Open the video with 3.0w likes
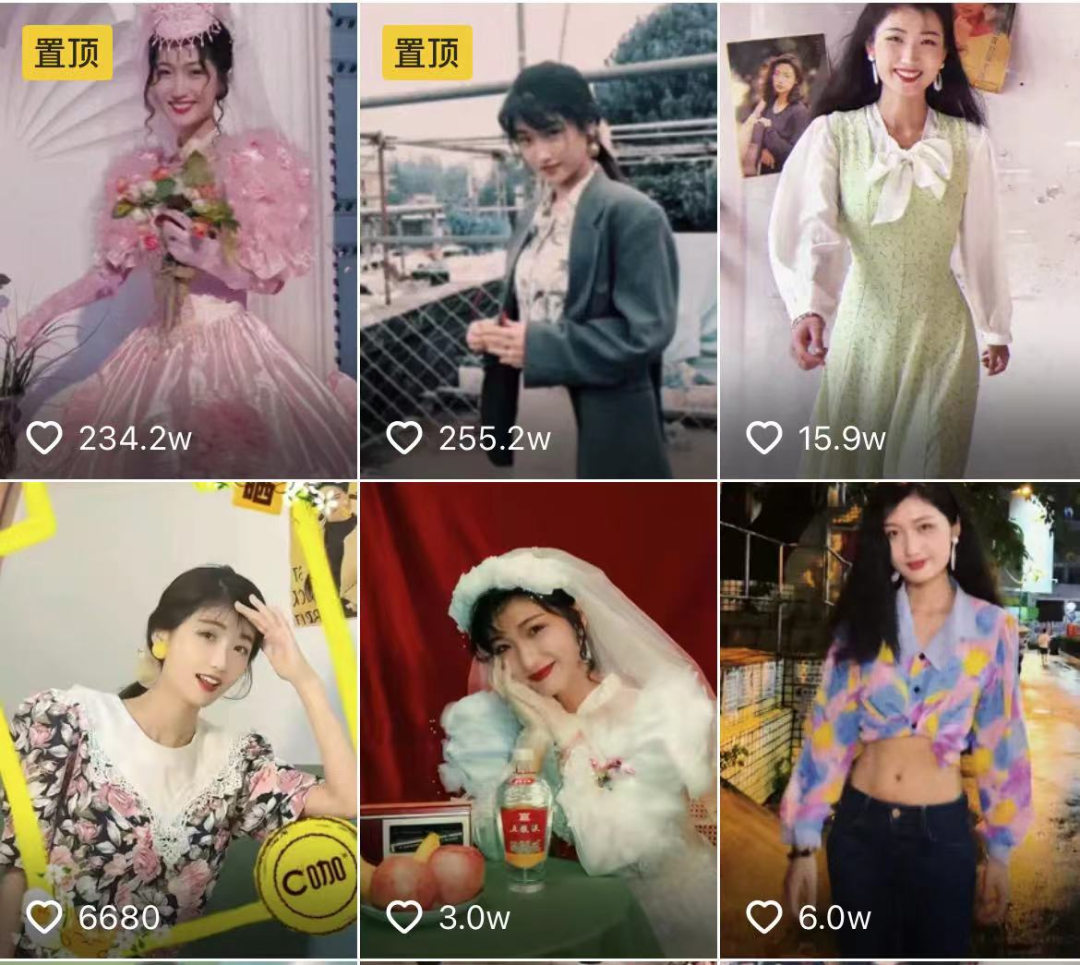Viewport: 1080px width, 965px height. coord(538,720)
